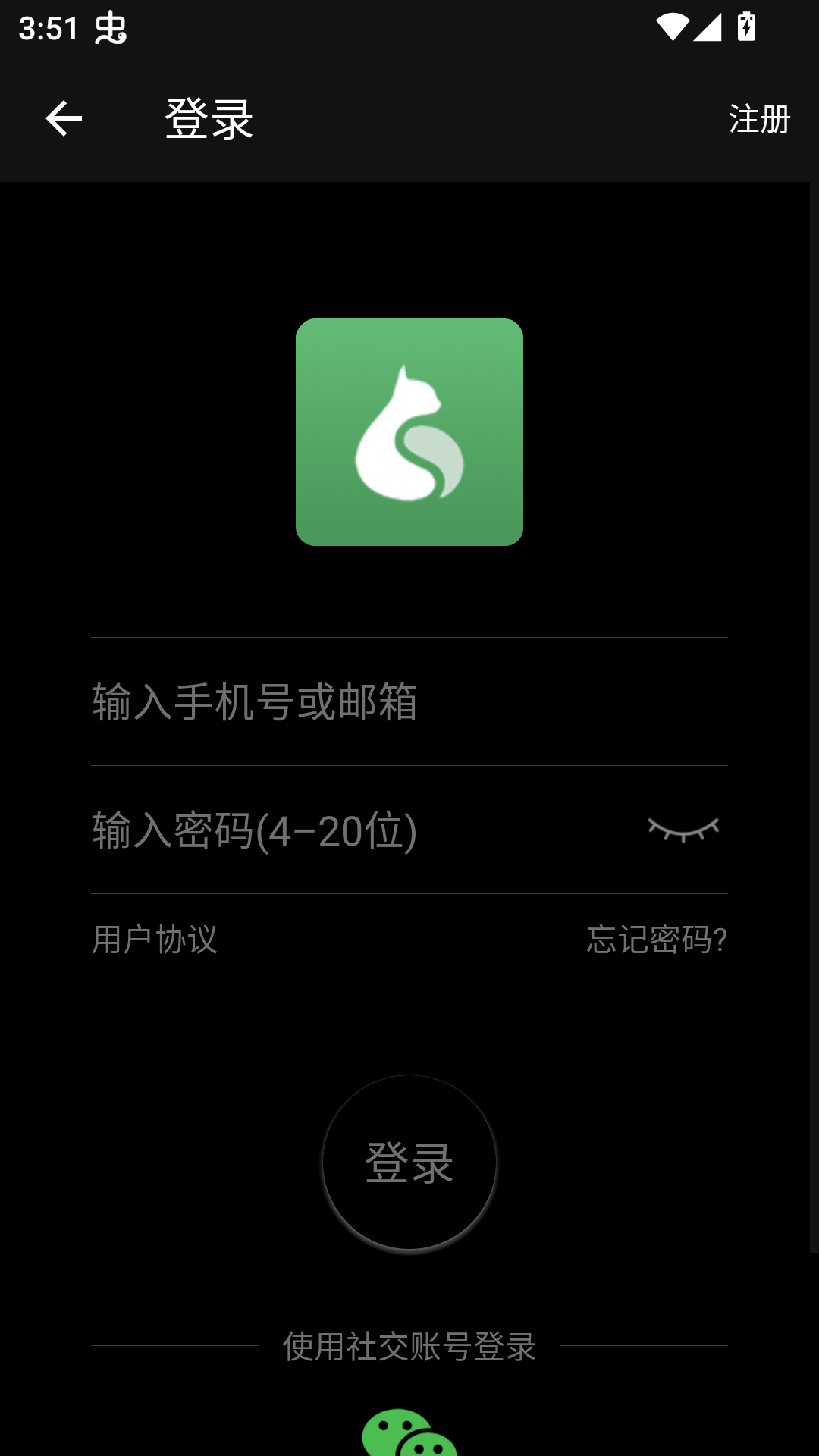
Task: Tap the battery charging icon
Action: pos(746,25)
